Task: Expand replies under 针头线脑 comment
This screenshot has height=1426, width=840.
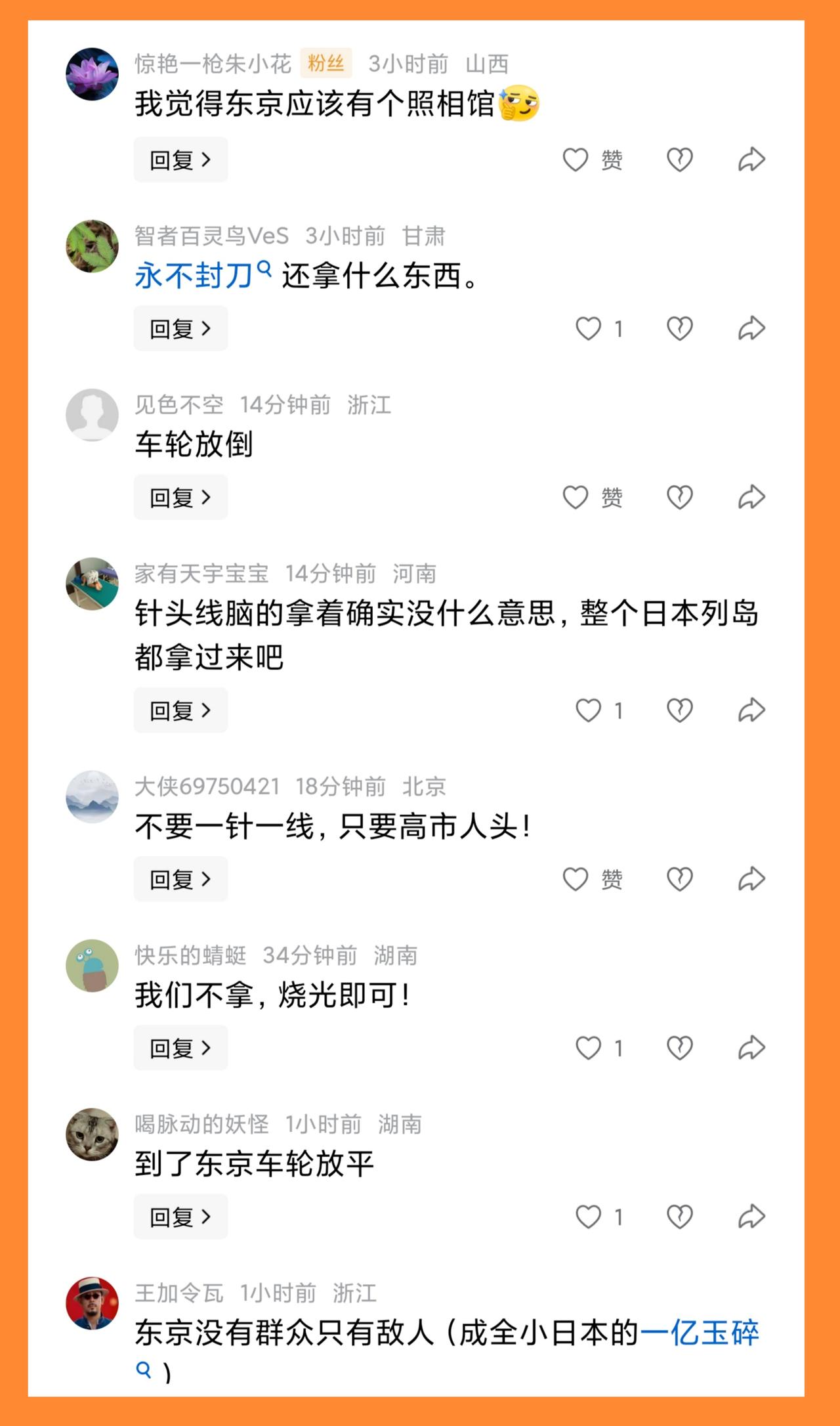Action: pos(180,710)
